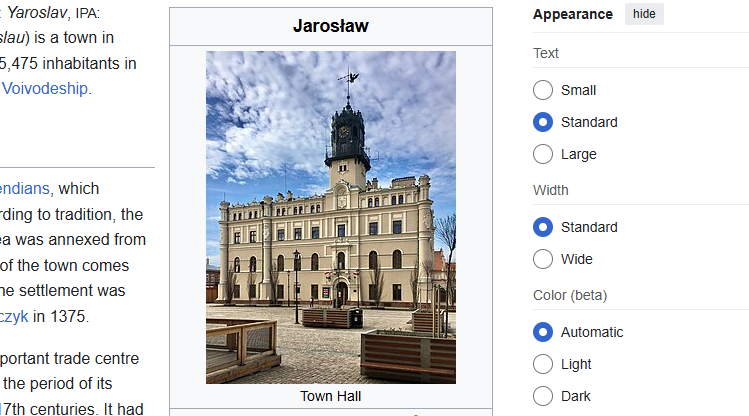This screenshot has height=416, width=749.
Task: Switch to Light color mode
Action: click(x=543, y=364)
